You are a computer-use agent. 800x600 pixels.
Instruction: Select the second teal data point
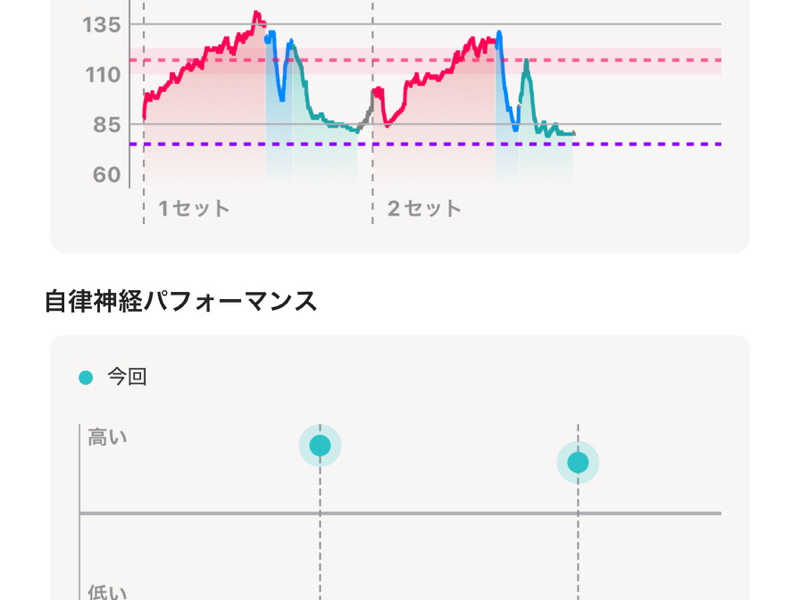pyautogui.click(x=578, y=463)
